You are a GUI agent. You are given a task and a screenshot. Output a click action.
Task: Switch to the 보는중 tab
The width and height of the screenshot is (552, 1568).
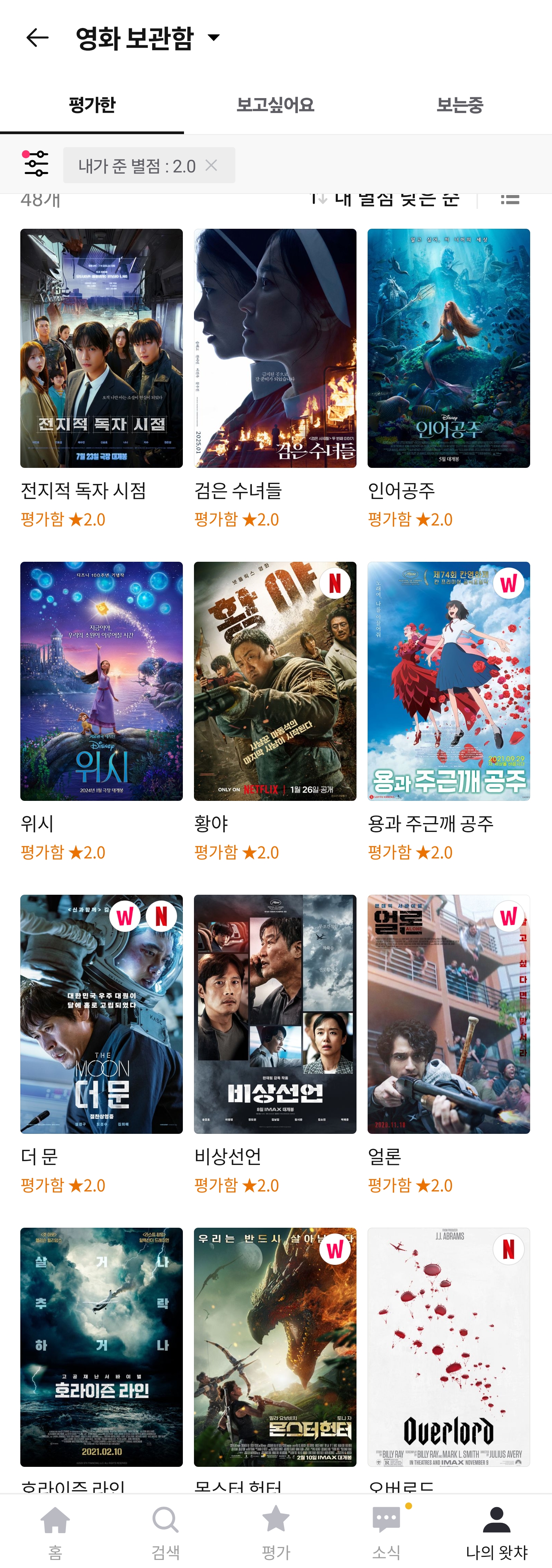pos(460,105)
